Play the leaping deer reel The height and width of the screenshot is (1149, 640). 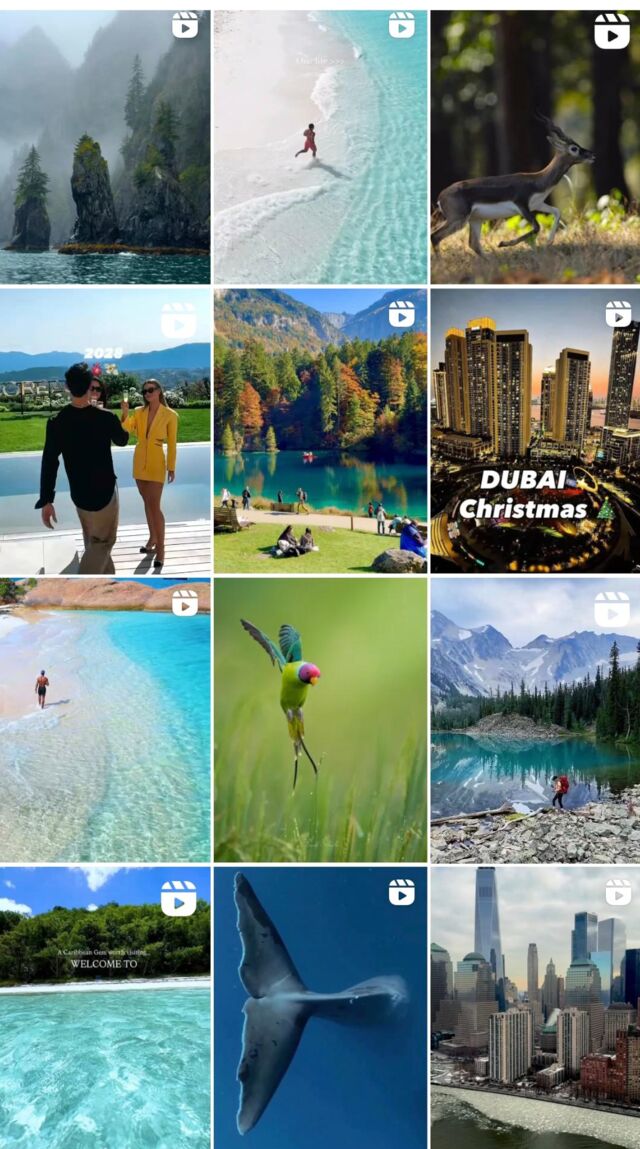coord(535,147)
